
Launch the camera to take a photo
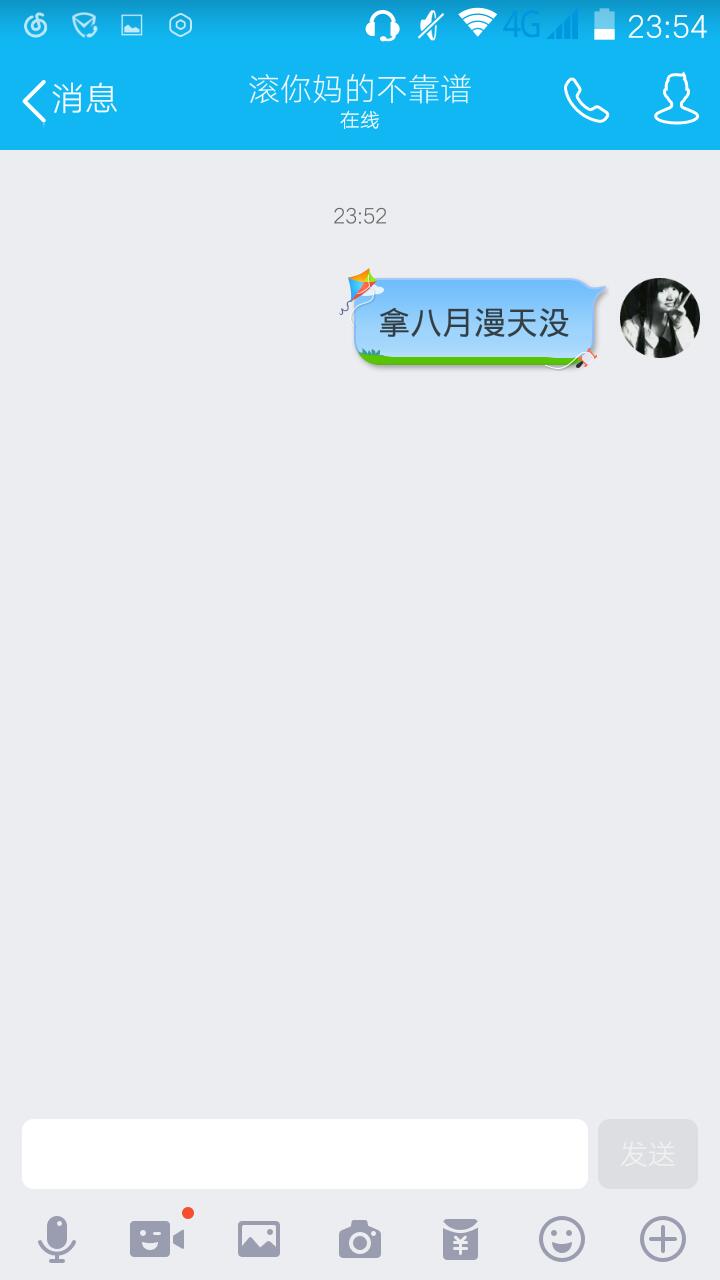tap(360, 1240)
